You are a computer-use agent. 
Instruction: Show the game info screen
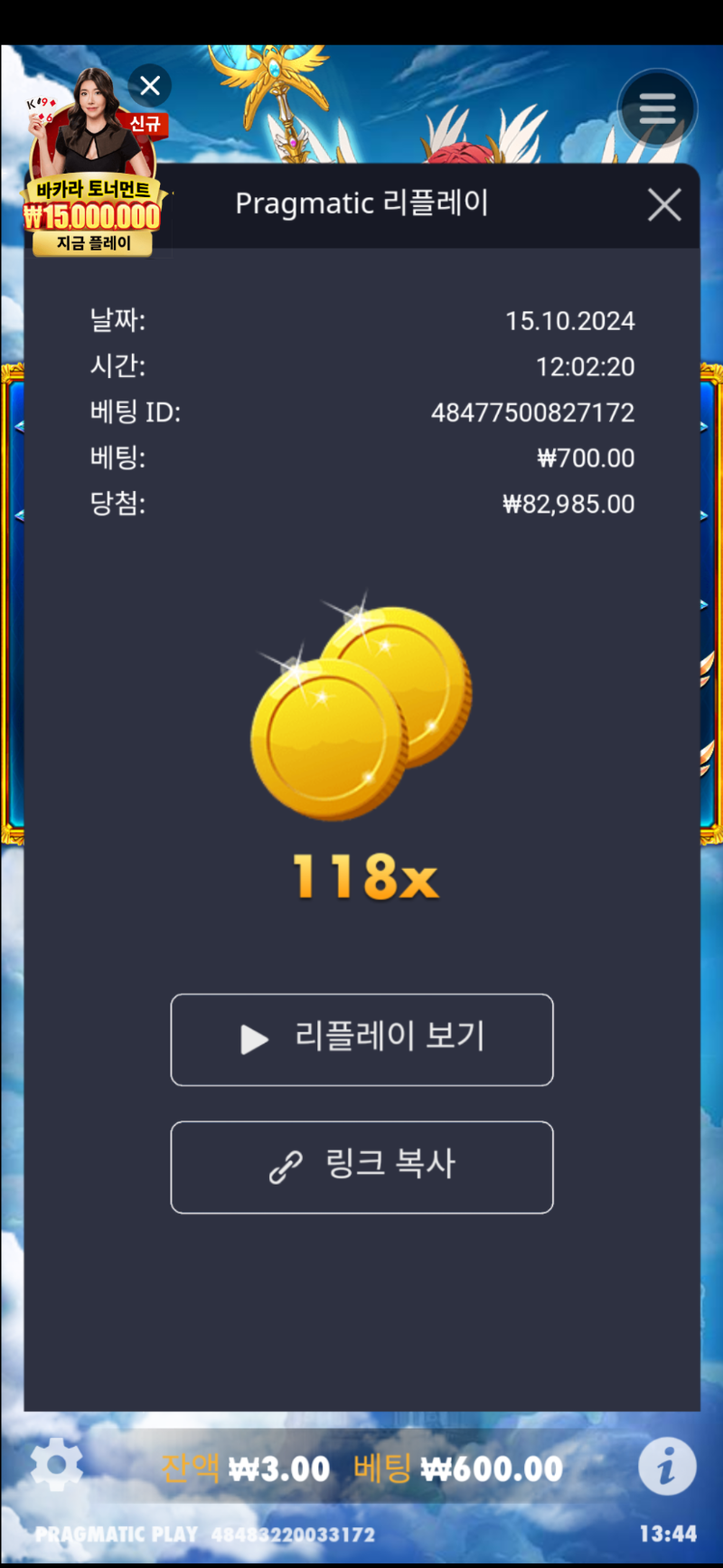(667, 1465)
